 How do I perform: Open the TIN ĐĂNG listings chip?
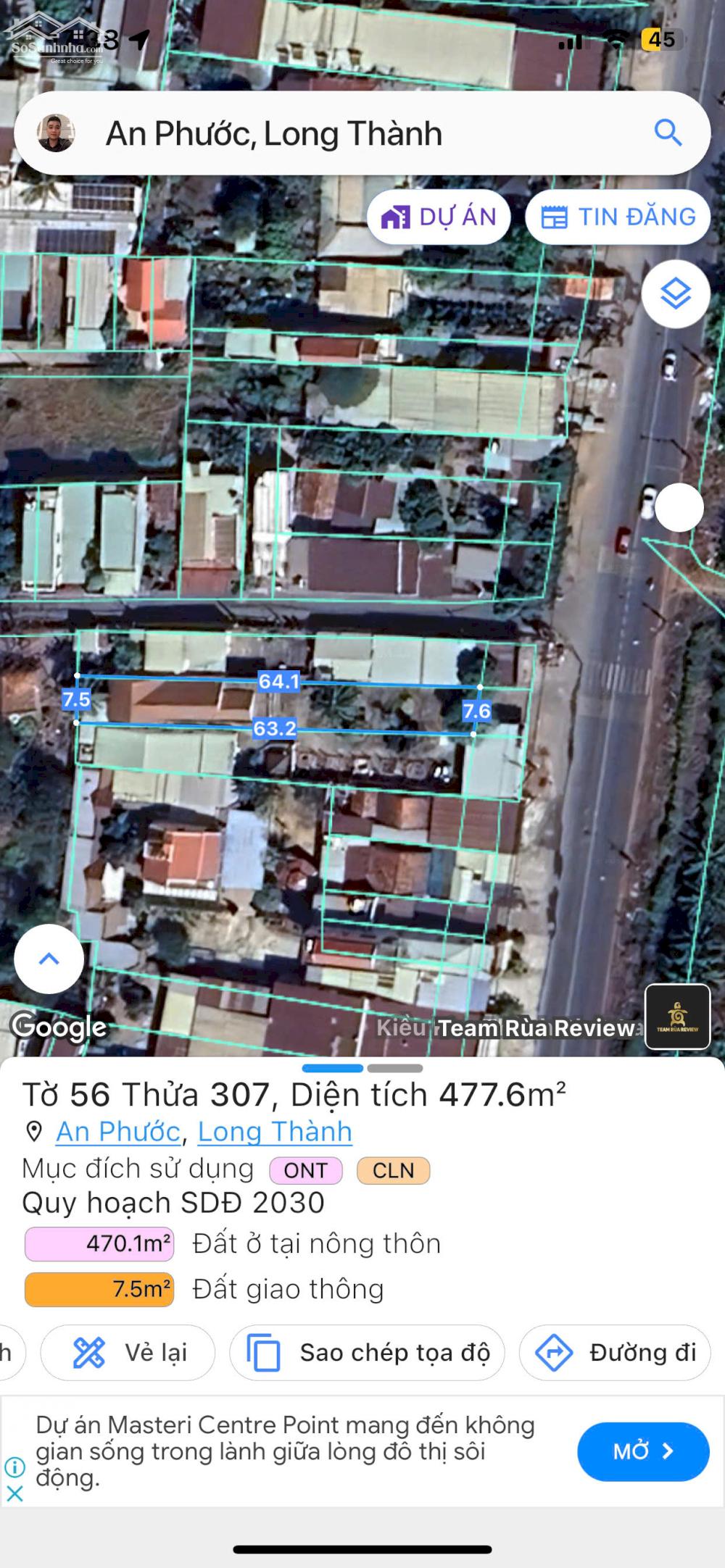pos(618,217)
